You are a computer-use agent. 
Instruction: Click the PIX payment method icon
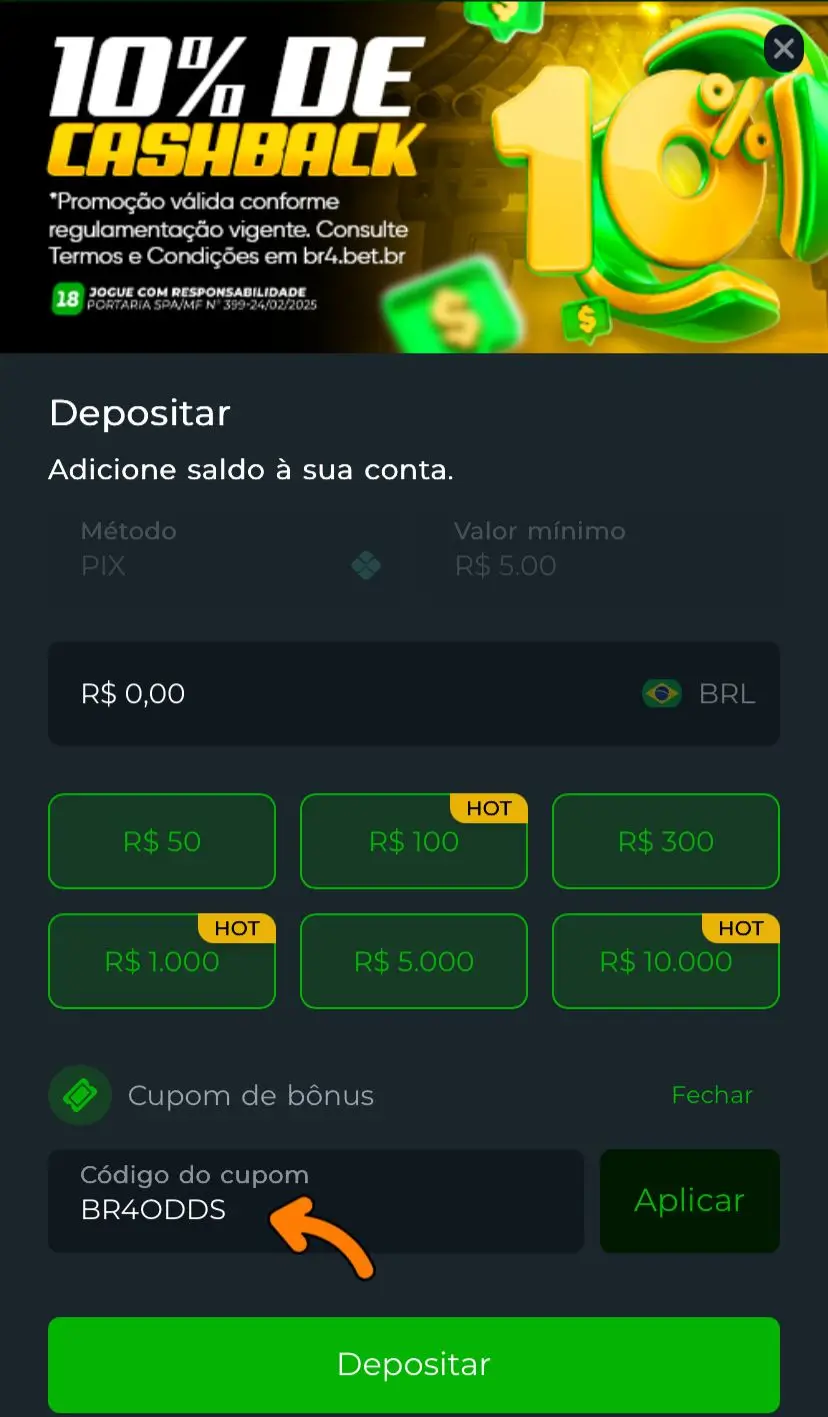coord(367,564)
